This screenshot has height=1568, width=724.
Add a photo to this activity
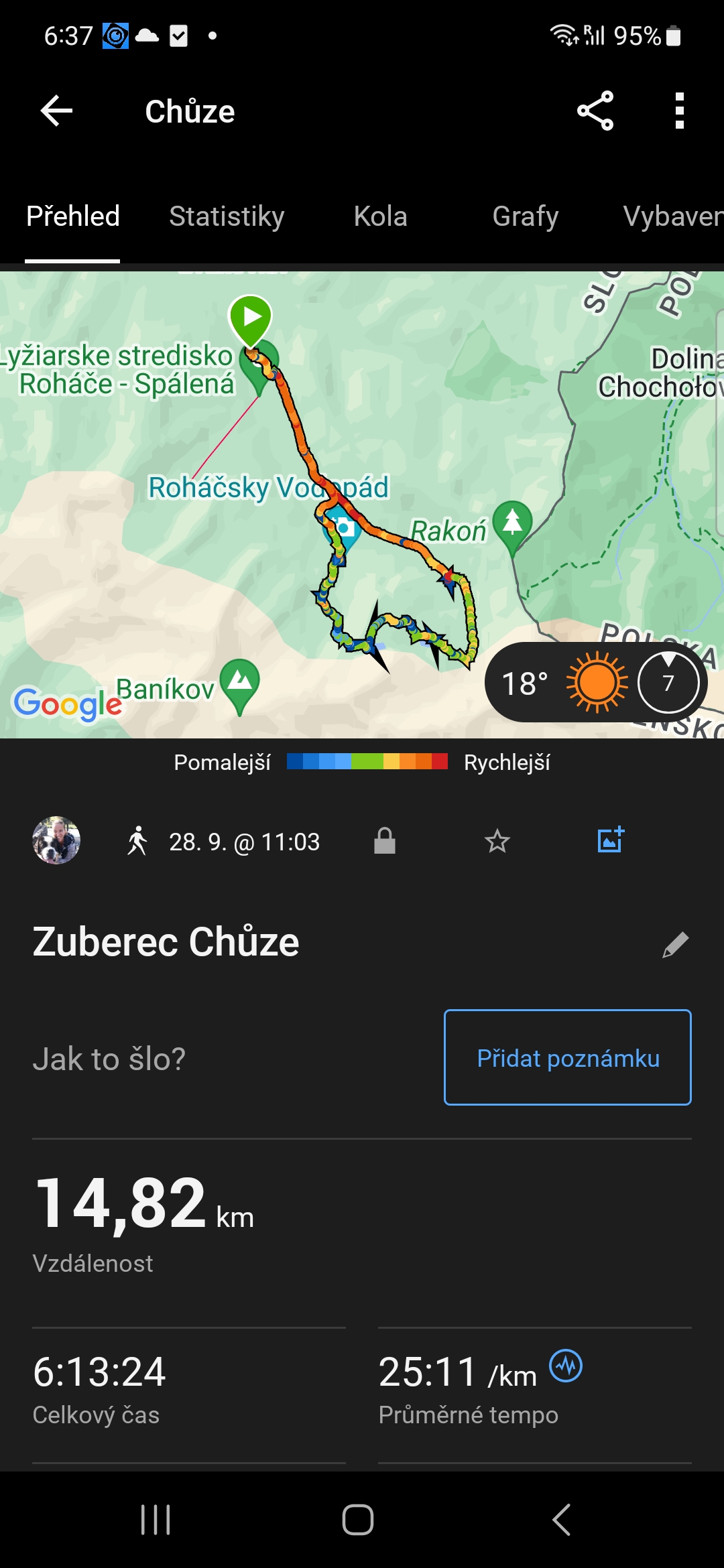611,840
